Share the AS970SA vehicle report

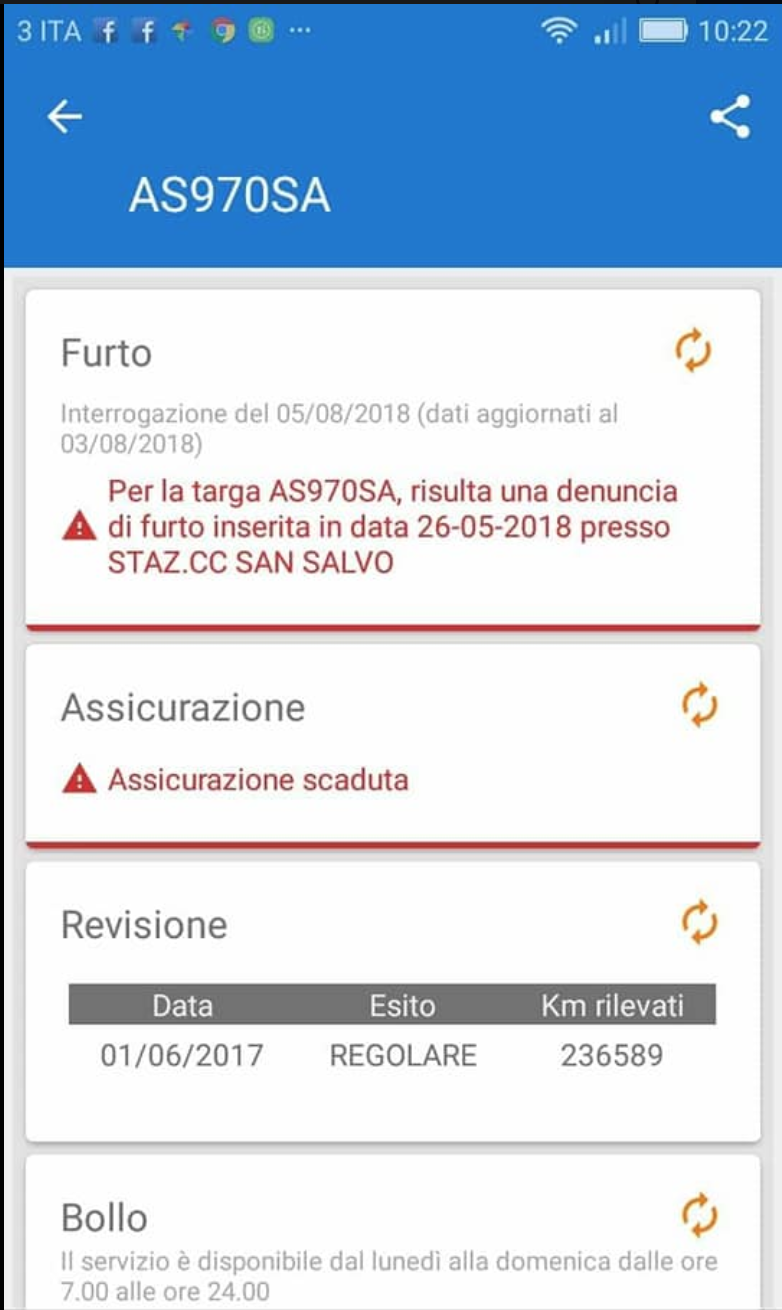click(730, 117)
